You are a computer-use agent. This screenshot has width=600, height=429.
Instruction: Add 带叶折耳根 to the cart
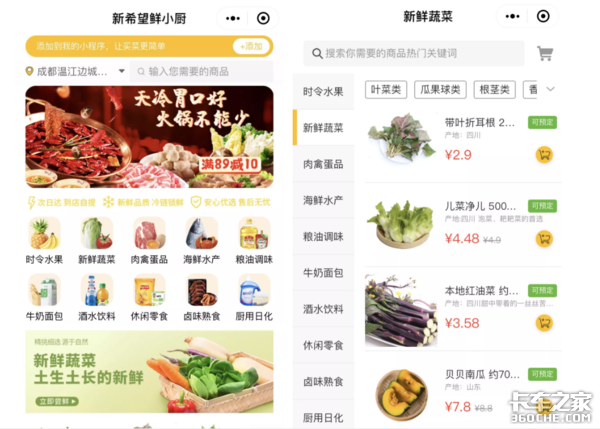[544, 154]
